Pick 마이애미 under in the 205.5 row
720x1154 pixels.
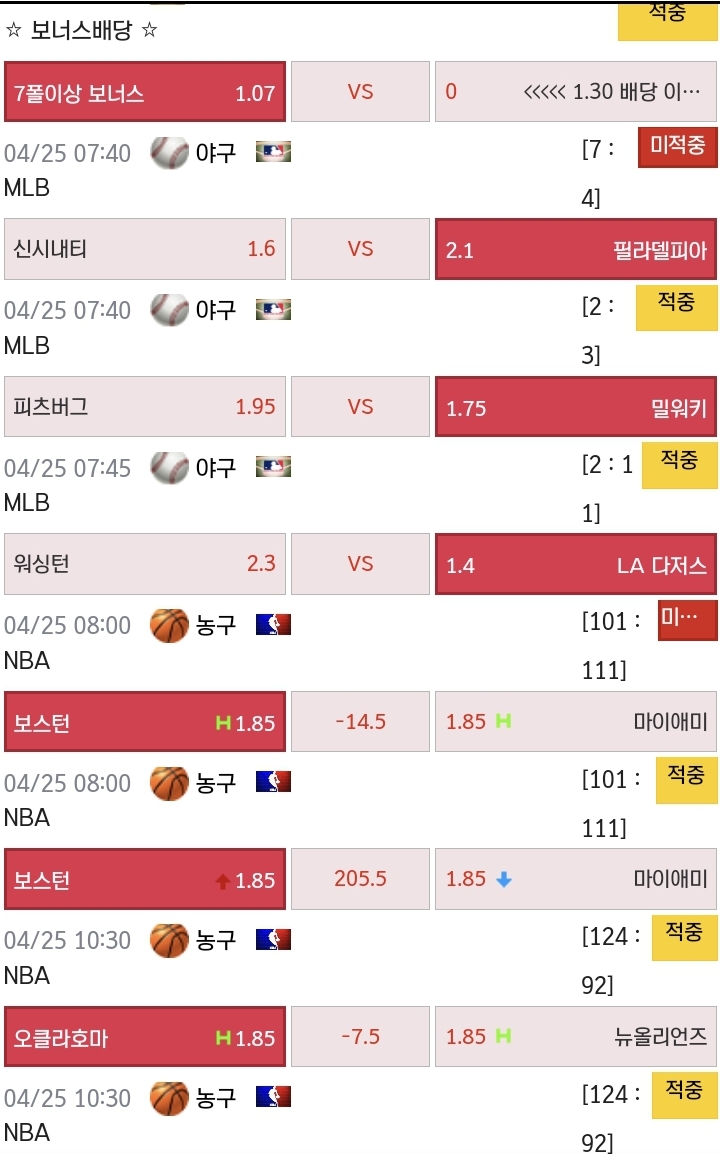tap(575, 880)
